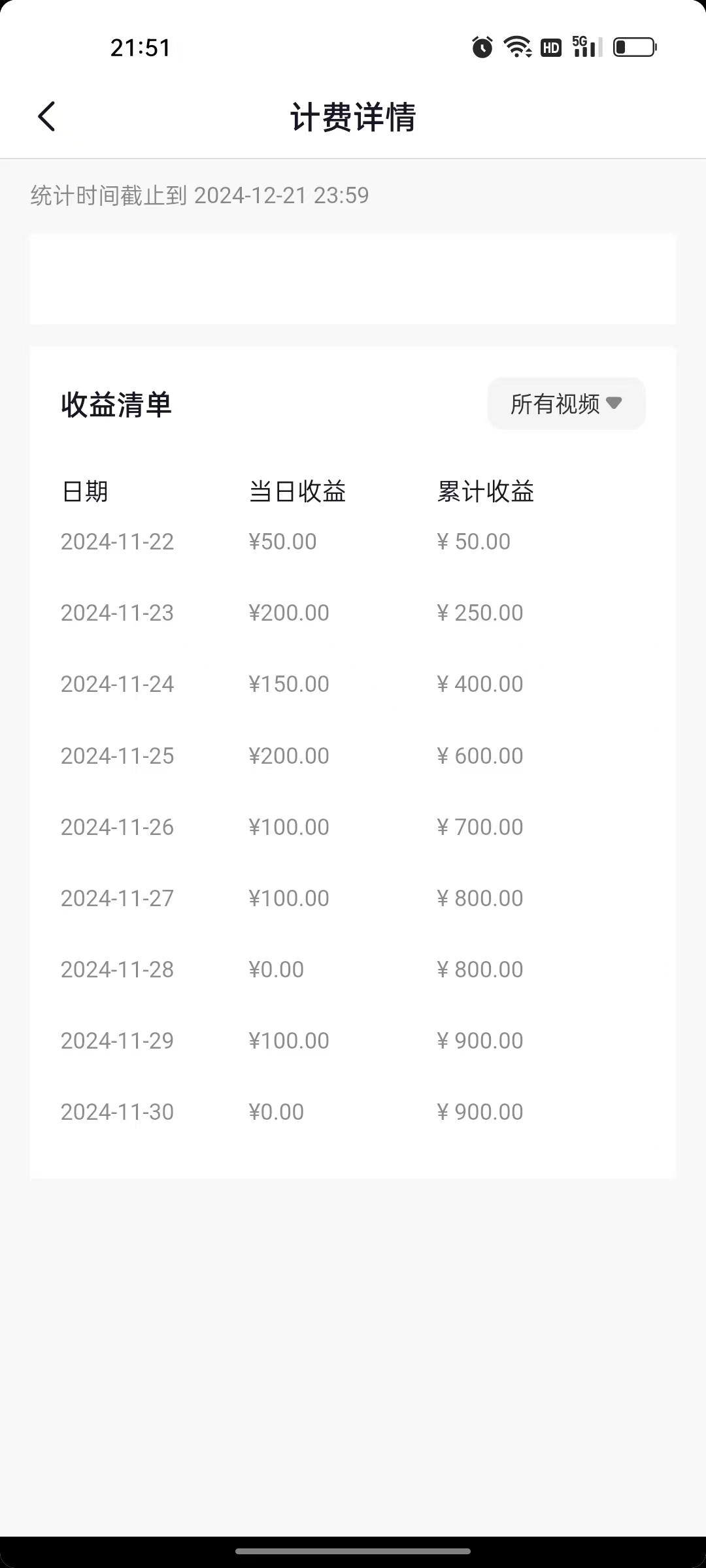Go back from the 计费详情 page
This screenshot has width=706, height=1568.
46,117
